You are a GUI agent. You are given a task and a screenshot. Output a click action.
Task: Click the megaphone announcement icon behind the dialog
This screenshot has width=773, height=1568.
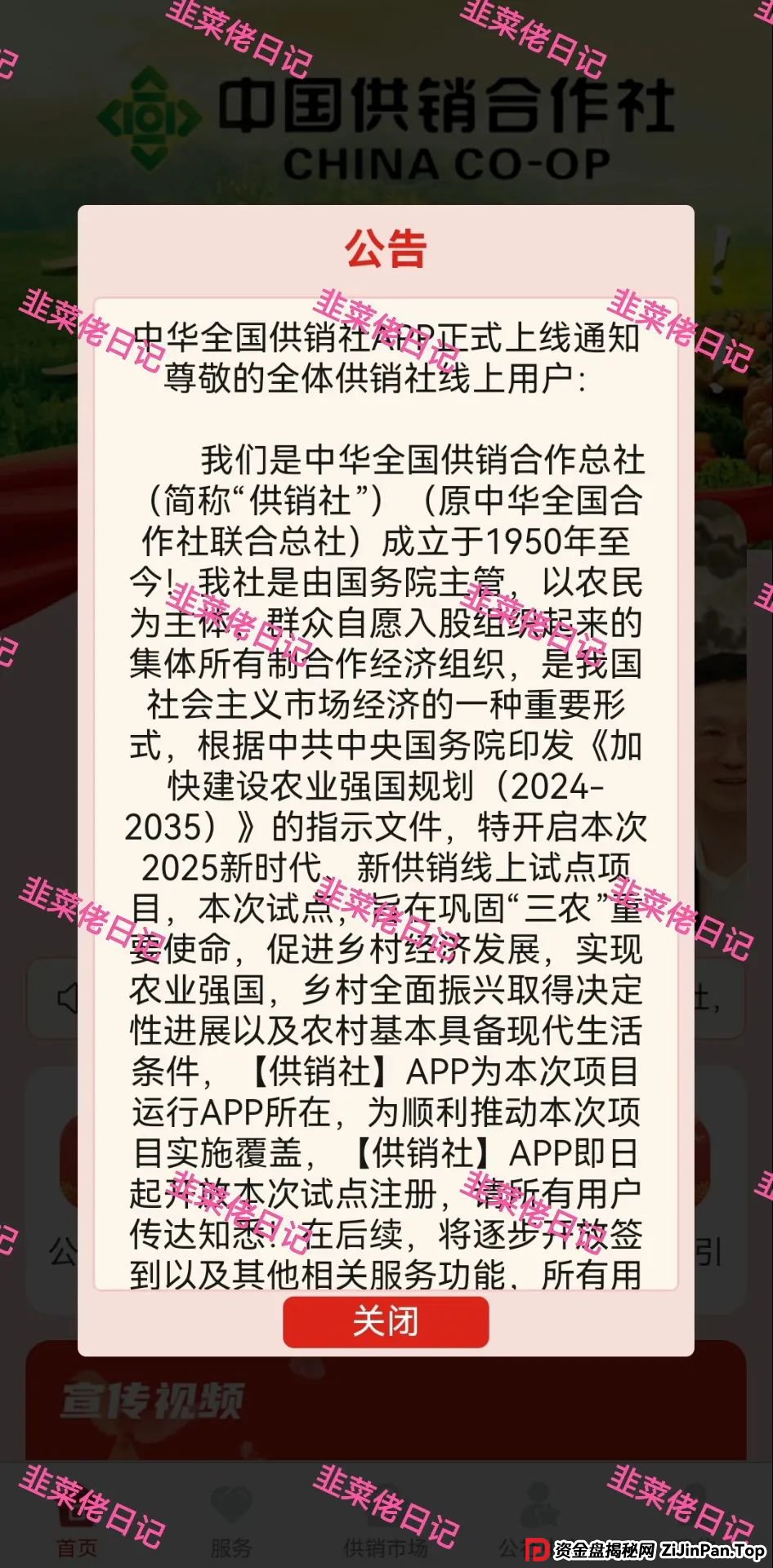tap(68, 995)
